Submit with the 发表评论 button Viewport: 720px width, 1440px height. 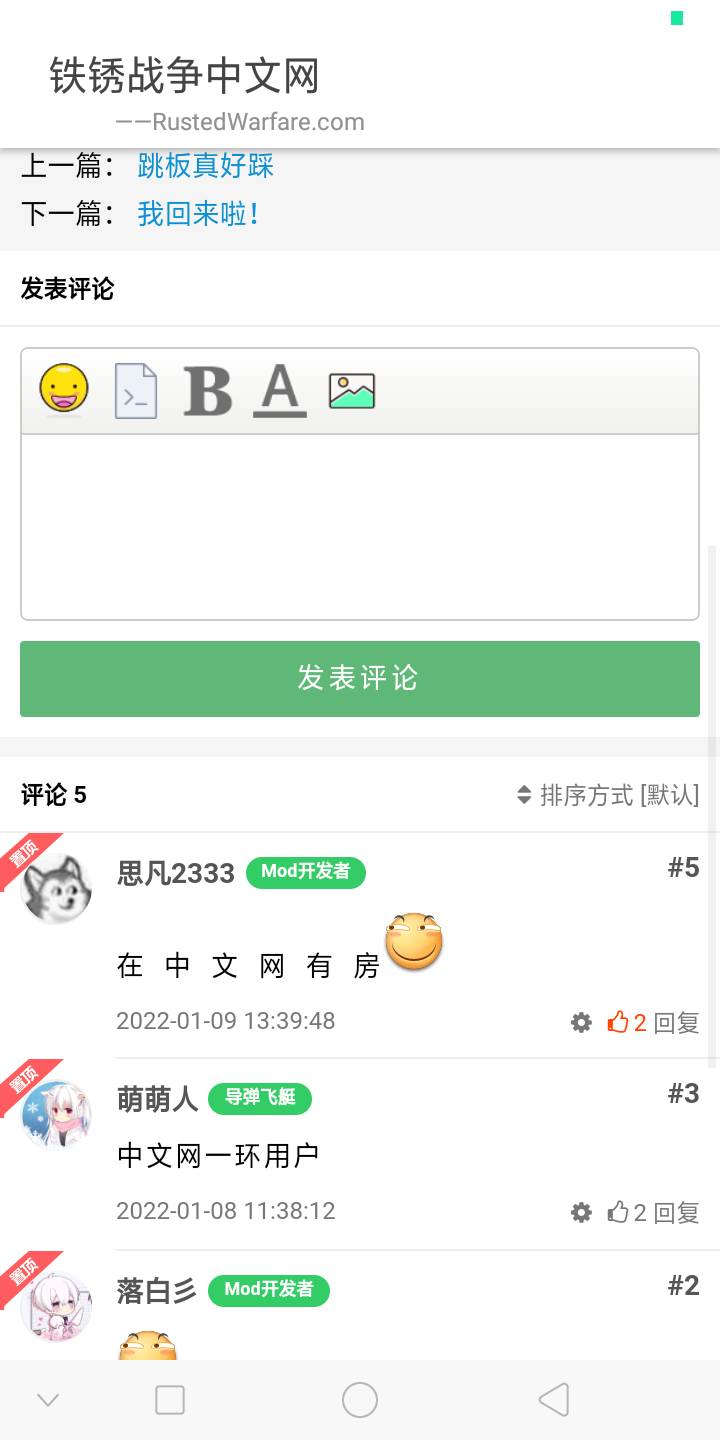click(359, 679)
